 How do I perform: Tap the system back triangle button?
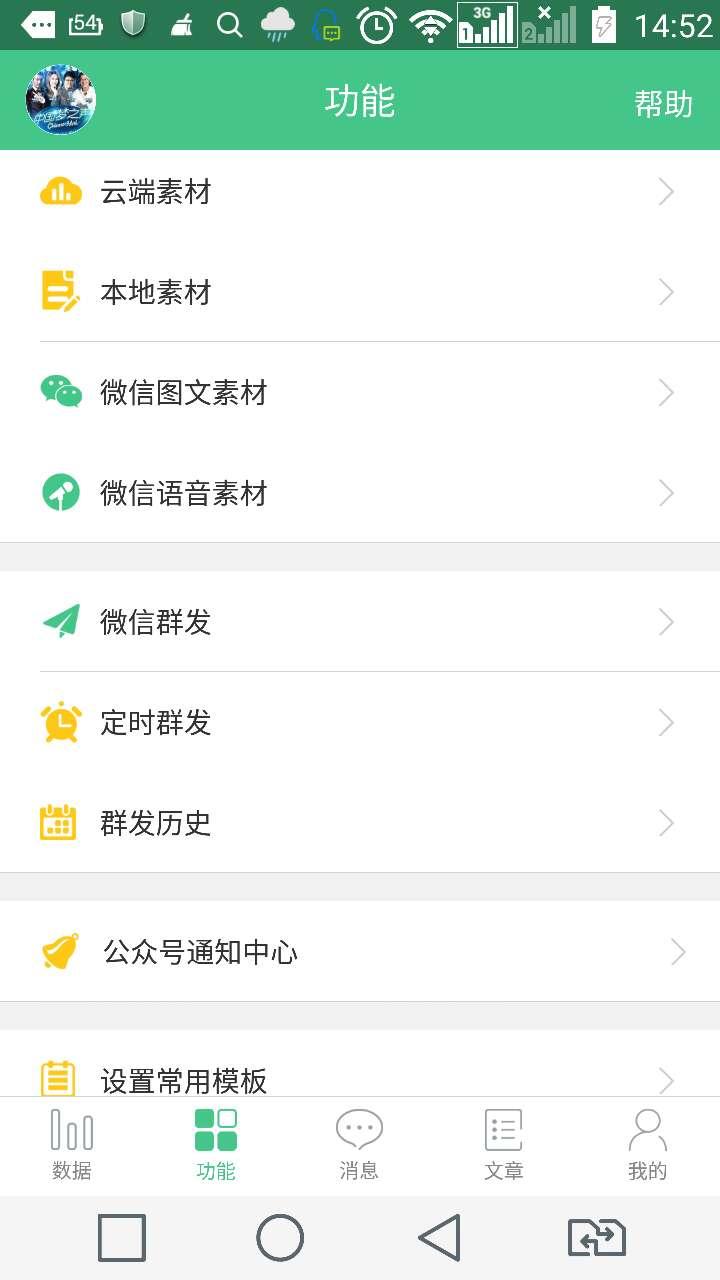pyautogui.click(x=440, y=1238)
